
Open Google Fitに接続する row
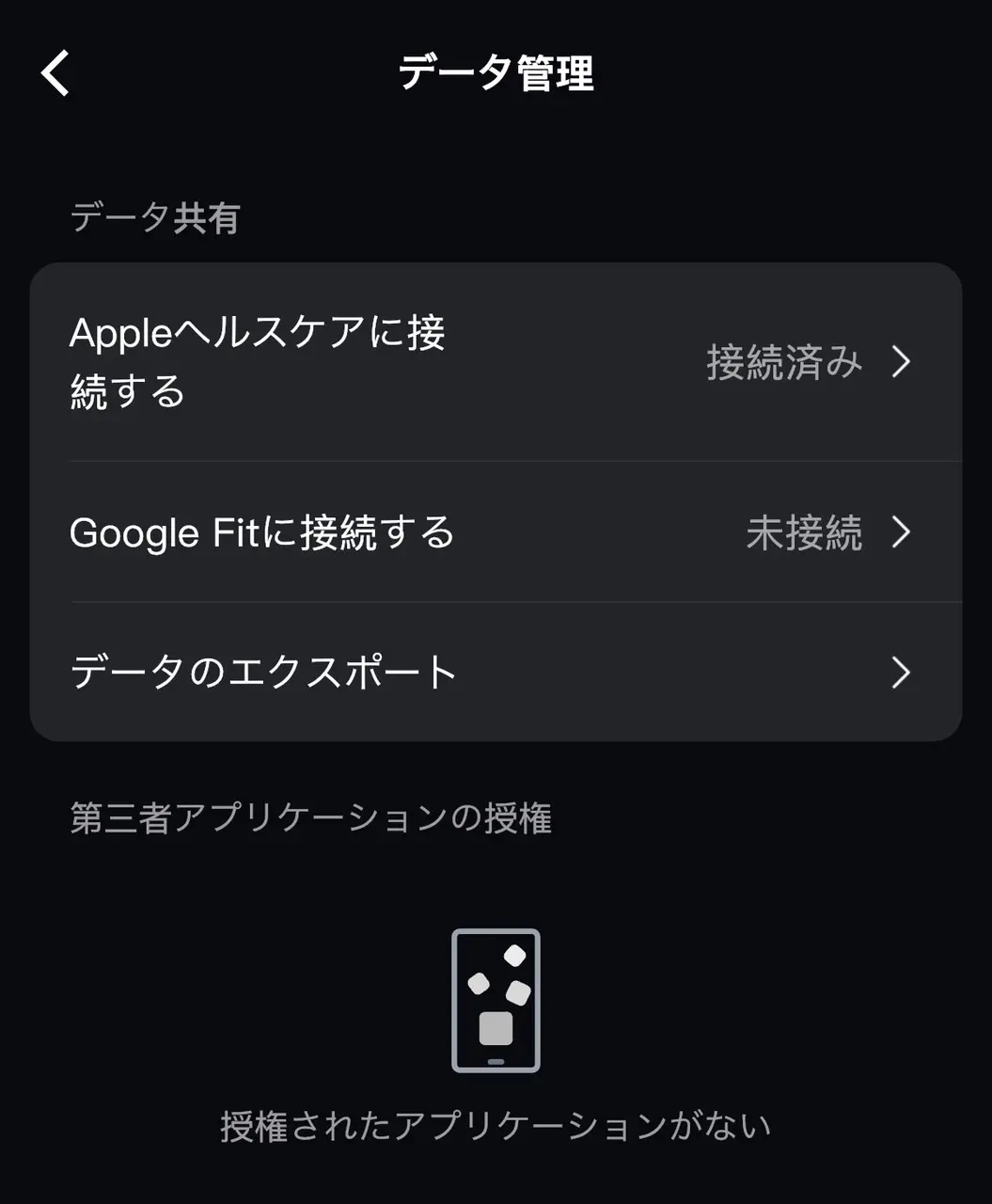point(496,532)
